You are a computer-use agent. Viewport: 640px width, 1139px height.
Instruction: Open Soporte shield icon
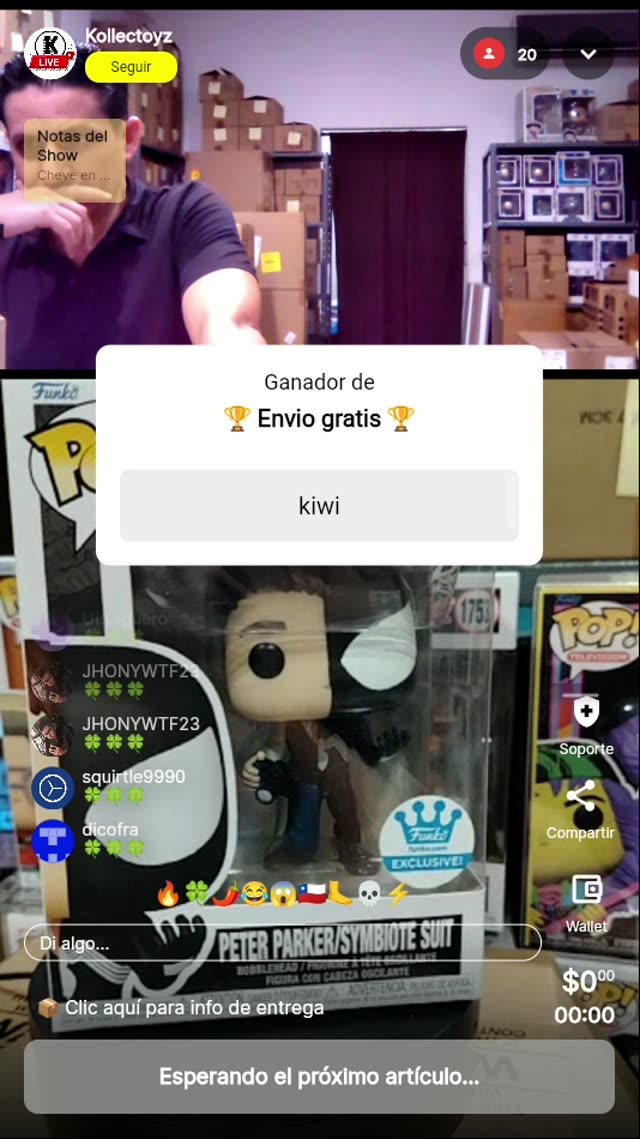click(x=586, y=713)
